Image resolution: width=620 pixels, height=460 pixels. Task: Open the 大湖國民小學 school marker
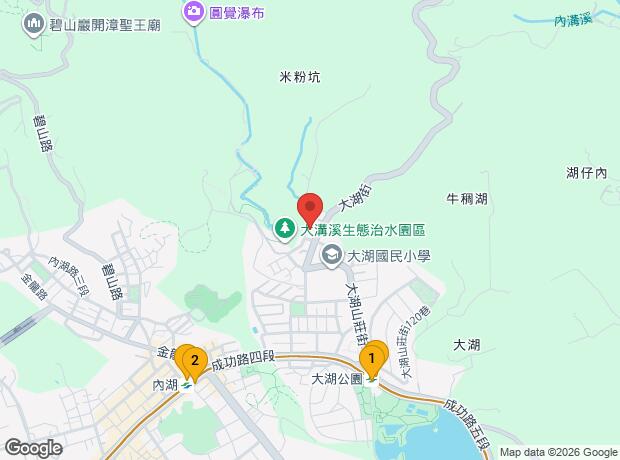click(332, 256)
